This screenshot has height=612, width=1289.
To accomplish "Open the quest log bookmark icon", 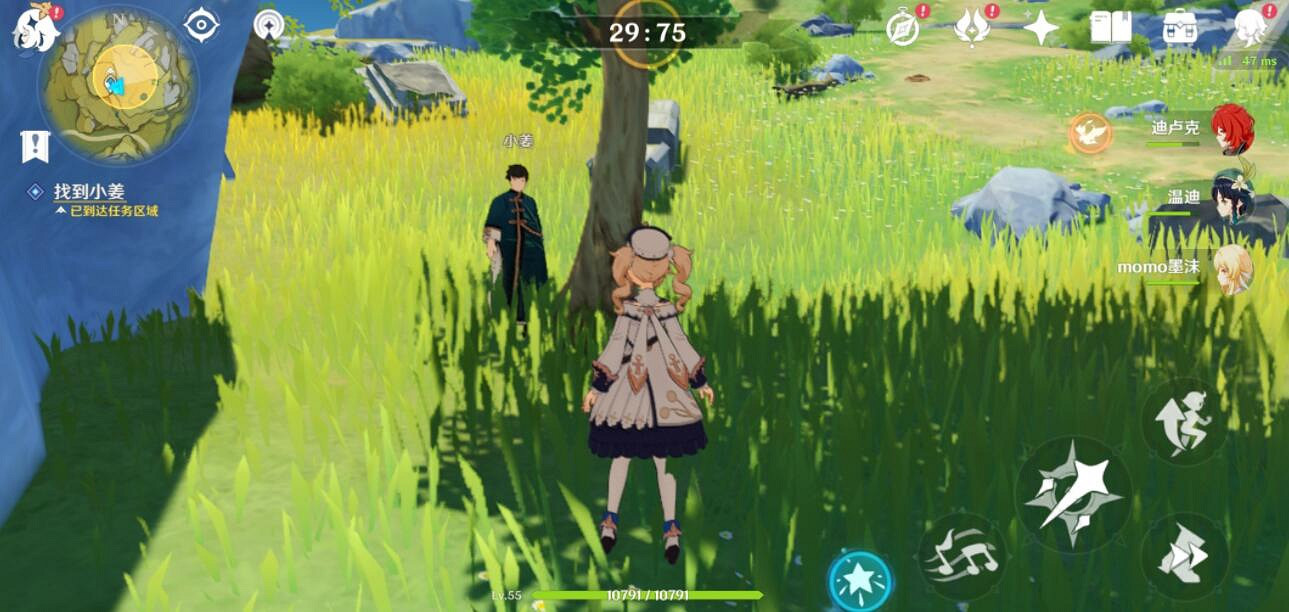I will coord(35,146).
